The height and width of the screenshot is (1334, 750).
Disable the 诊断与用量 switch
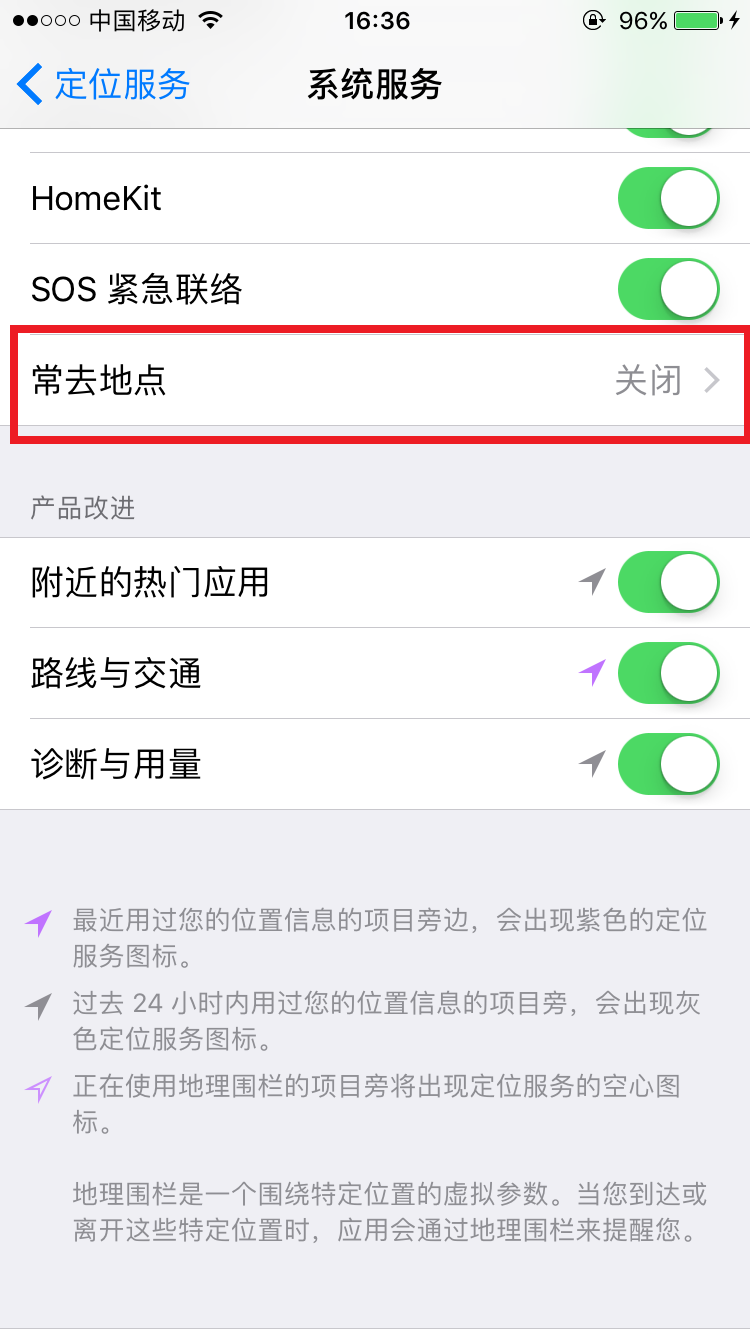668,765
